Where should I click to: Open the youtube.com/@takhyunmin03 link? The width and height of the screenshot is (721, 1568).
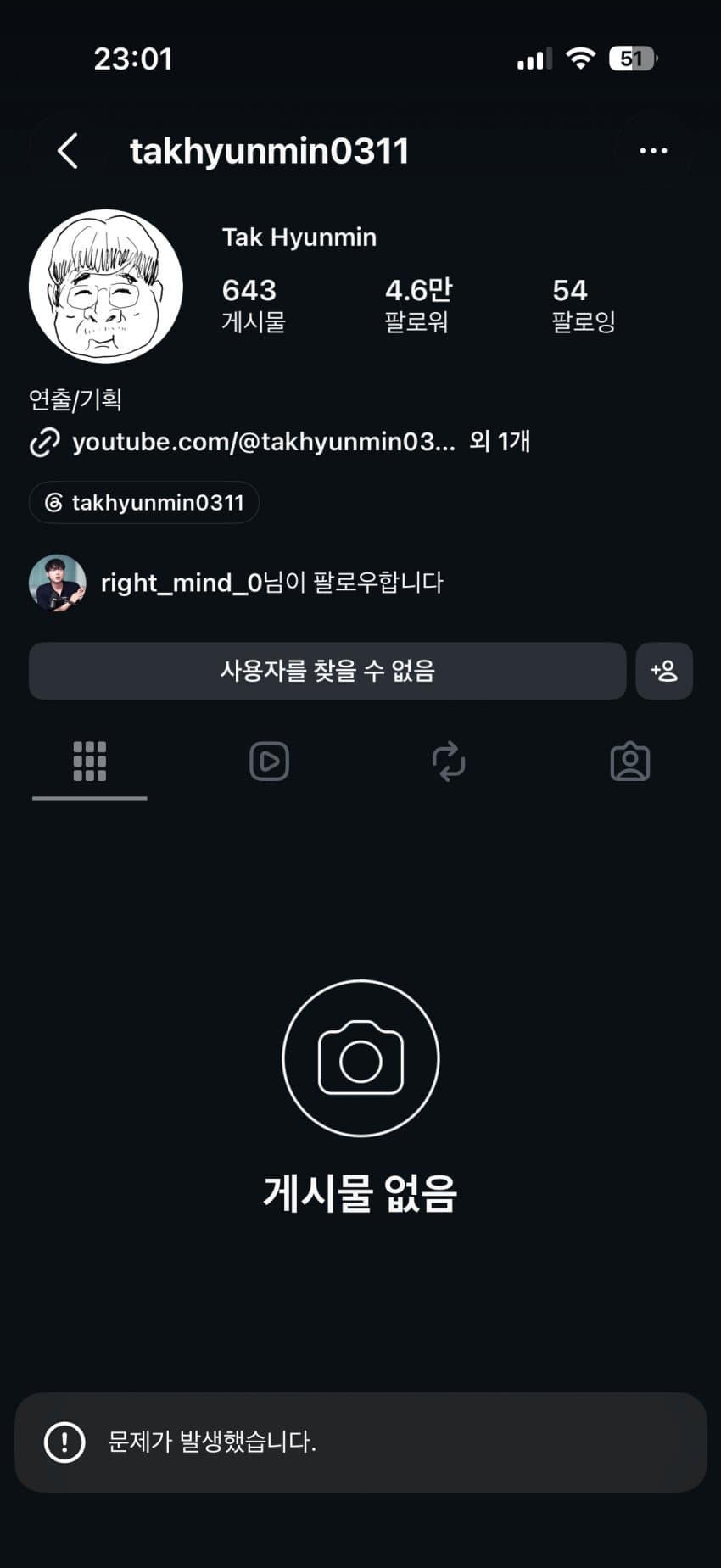tap(264, 442)
